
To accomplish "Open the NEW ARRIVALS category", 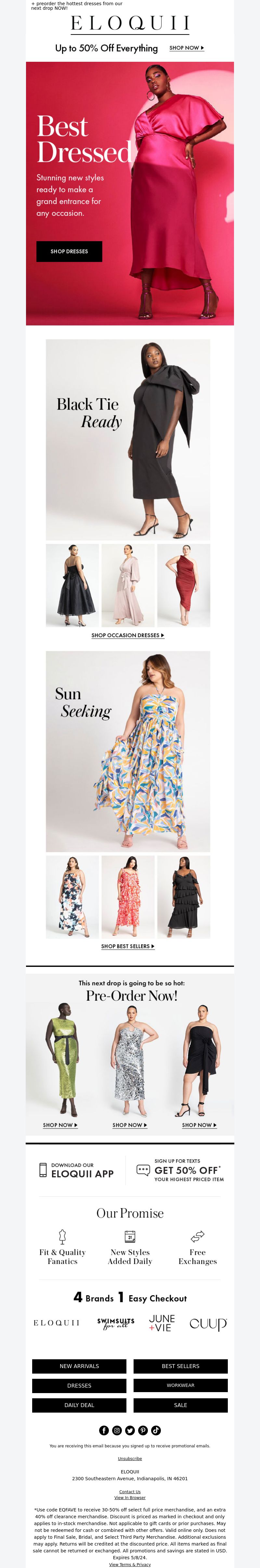I will [79, 1366].
